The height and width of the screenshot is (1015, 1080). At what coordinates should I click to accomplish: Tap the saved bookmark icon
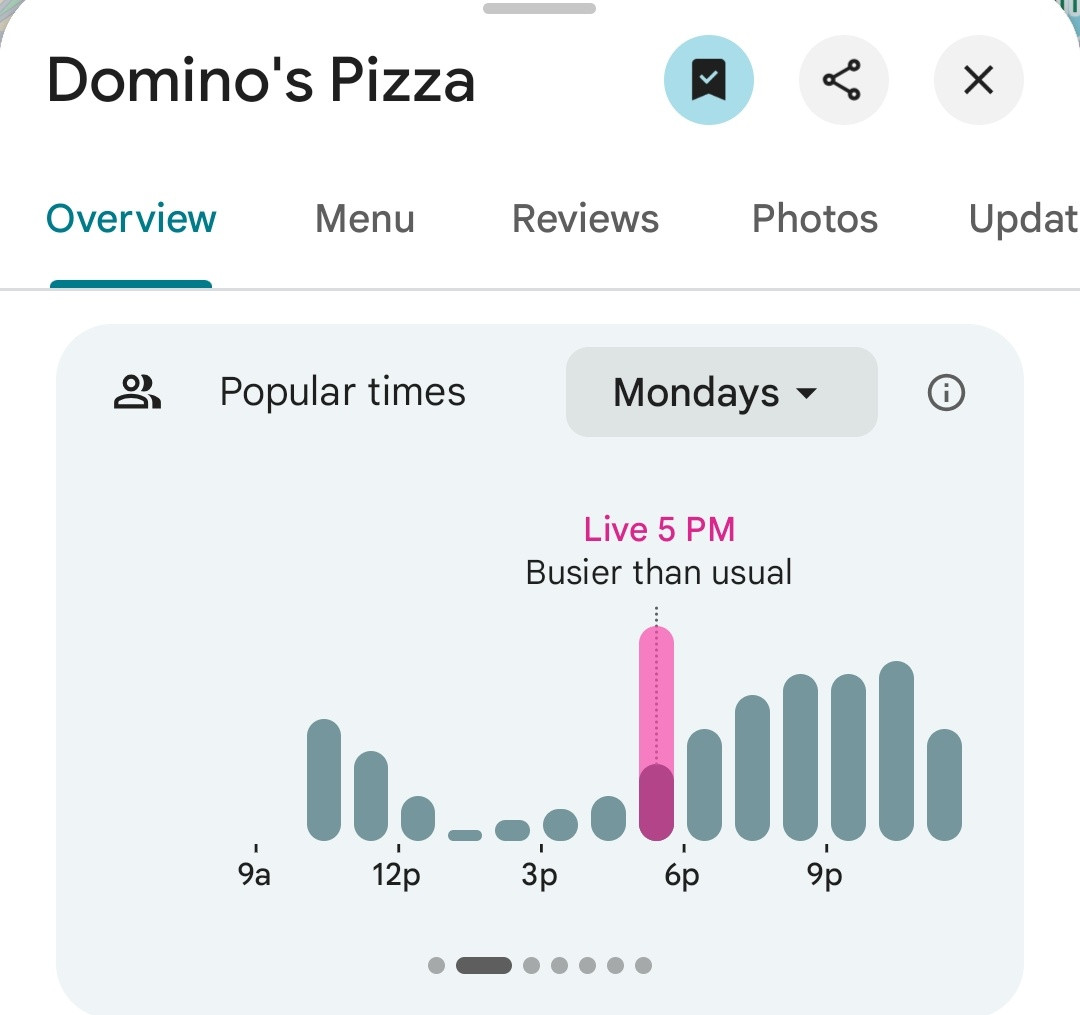[708, 80]
